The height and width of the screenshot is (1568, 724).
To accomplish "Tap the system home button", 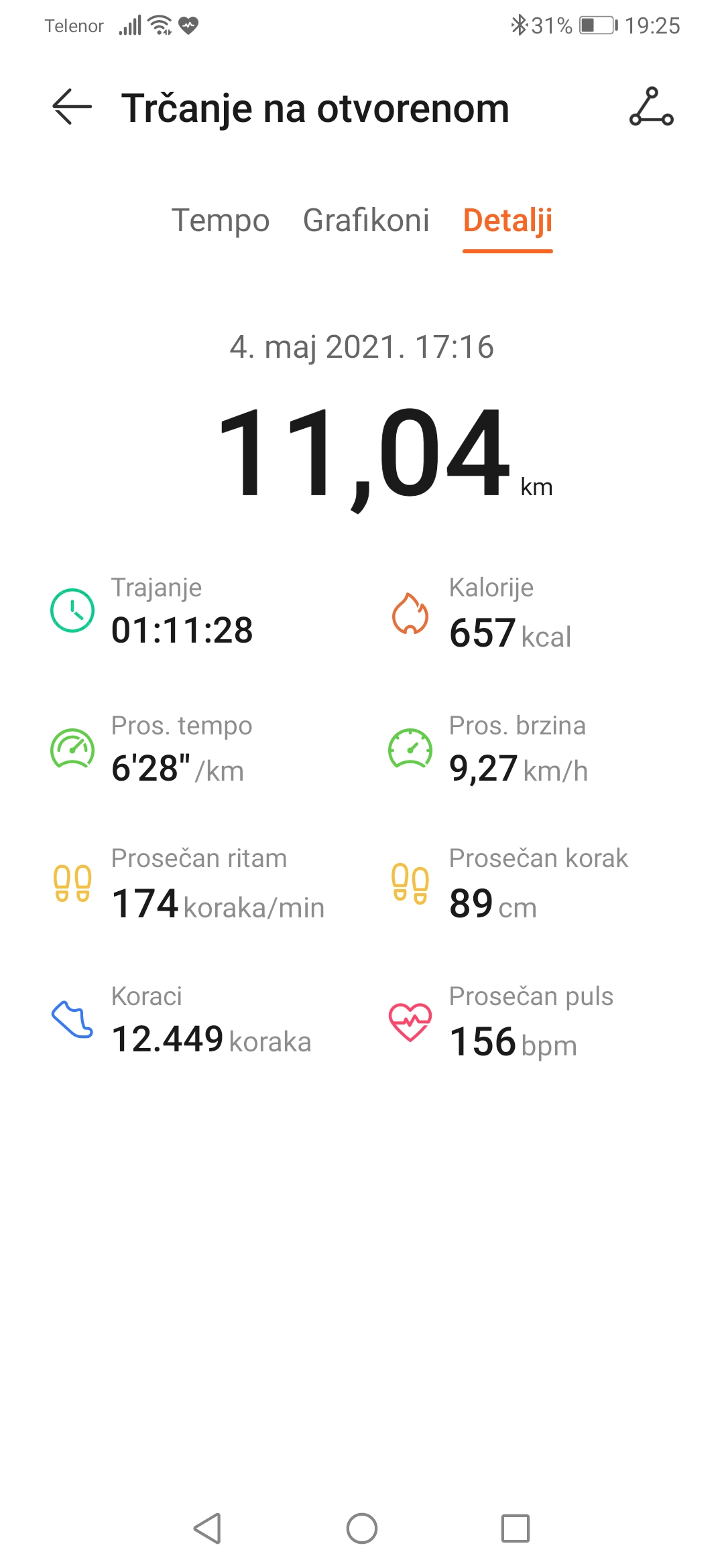I will [x=362, y=1528].
